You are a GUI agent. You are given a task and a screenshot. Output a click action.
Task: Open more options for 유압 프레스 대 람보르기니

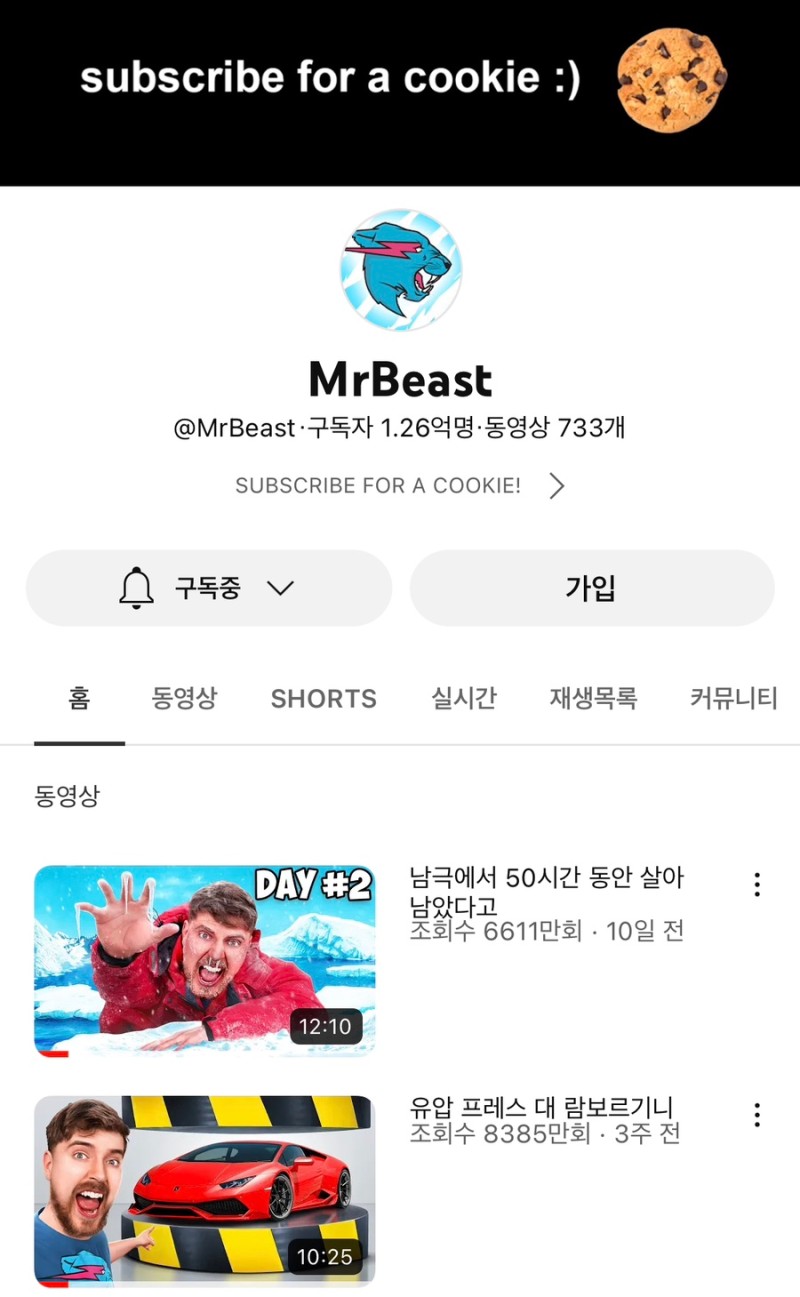click(757, 1114)
